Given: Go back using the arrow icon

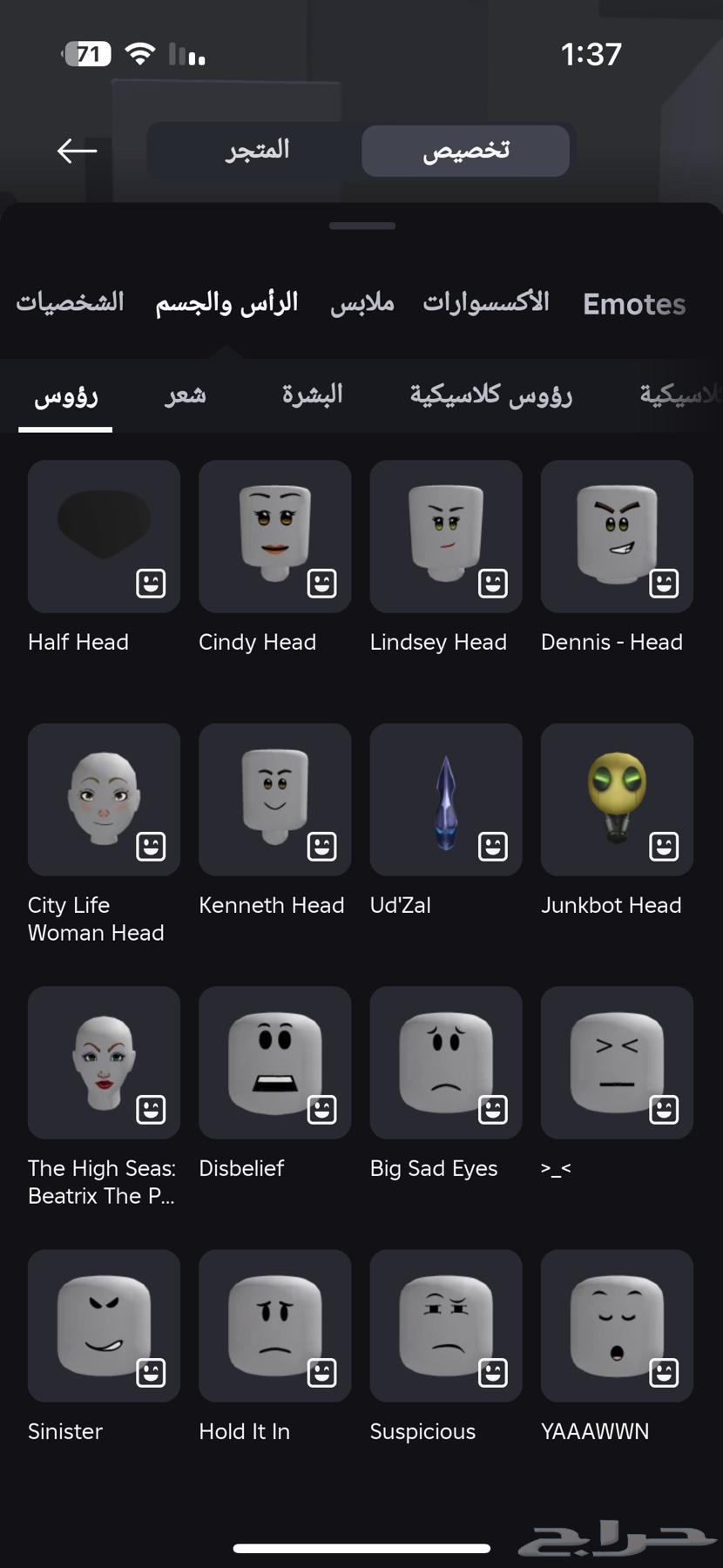Looking at the screenshot, I should coord(77,151).
